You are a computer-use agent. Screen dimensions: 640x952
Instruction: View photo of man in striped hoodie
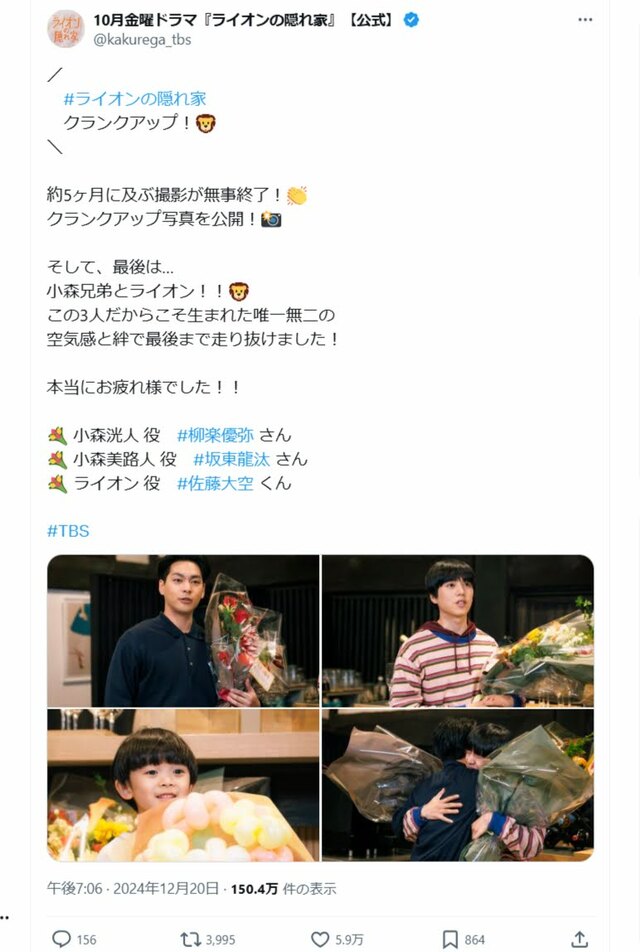pos(457,631)
